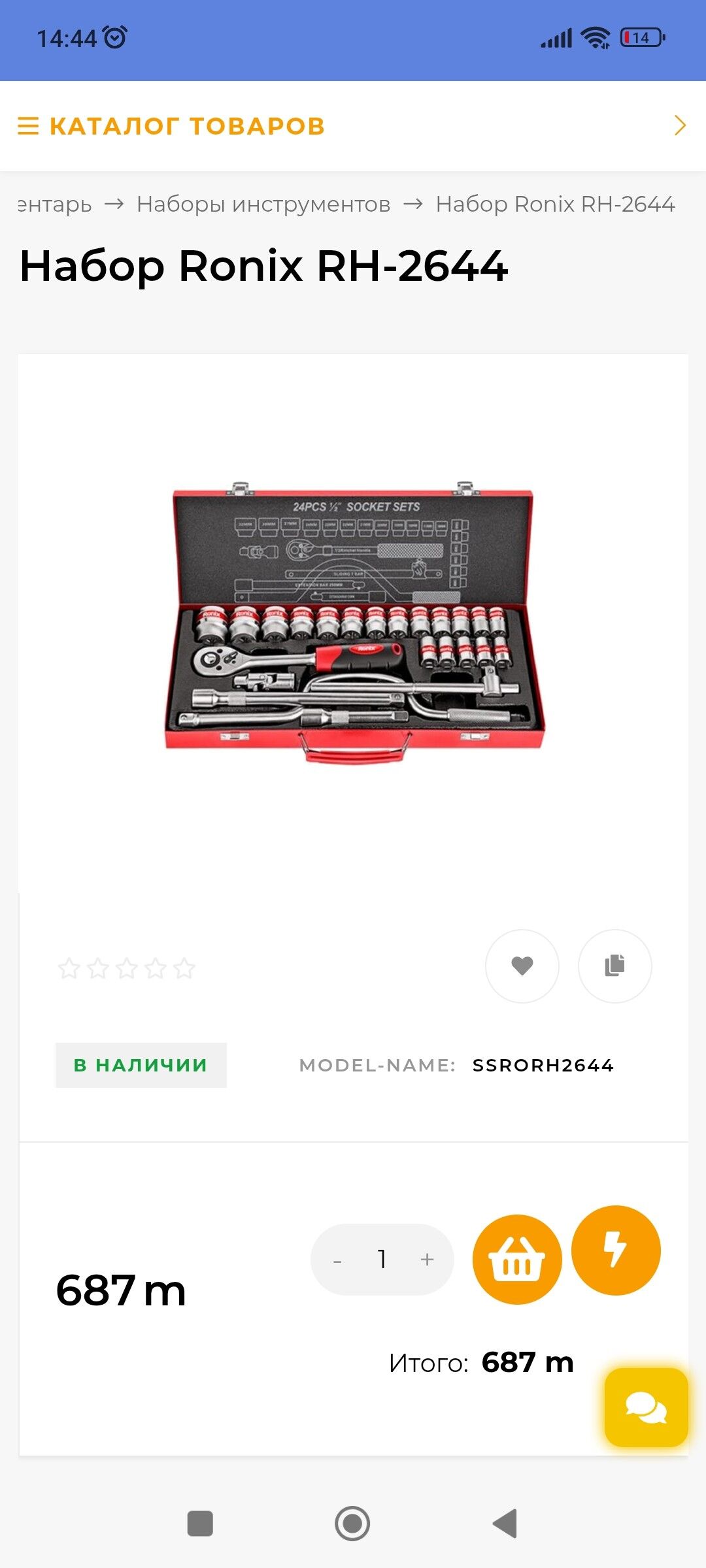Go back using system back button
This screenshot has height=1568, width=706.
(x=505, y=1524)
